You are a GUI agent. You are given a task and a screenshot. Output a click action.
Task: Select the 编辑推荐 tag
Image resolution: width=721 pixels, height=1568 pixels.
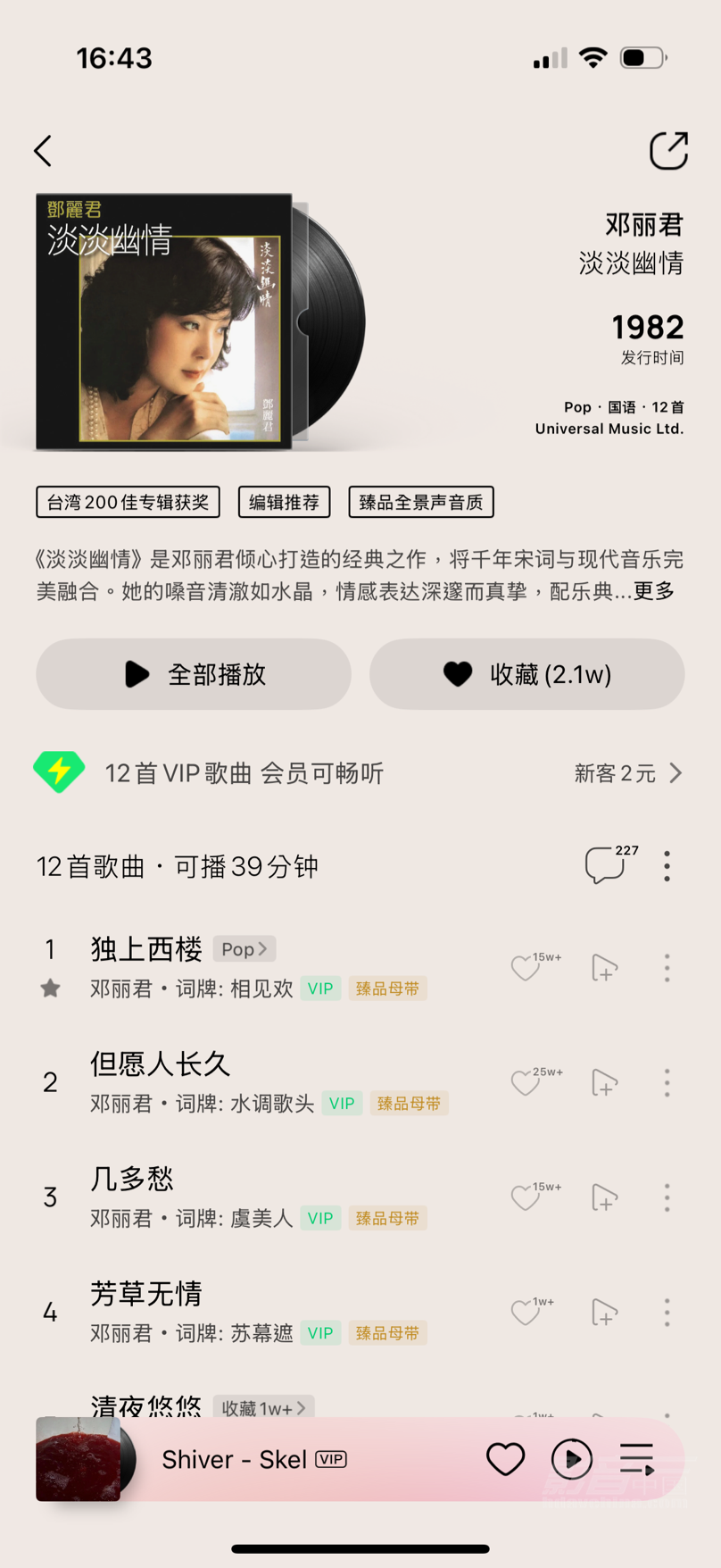(284, 502)
